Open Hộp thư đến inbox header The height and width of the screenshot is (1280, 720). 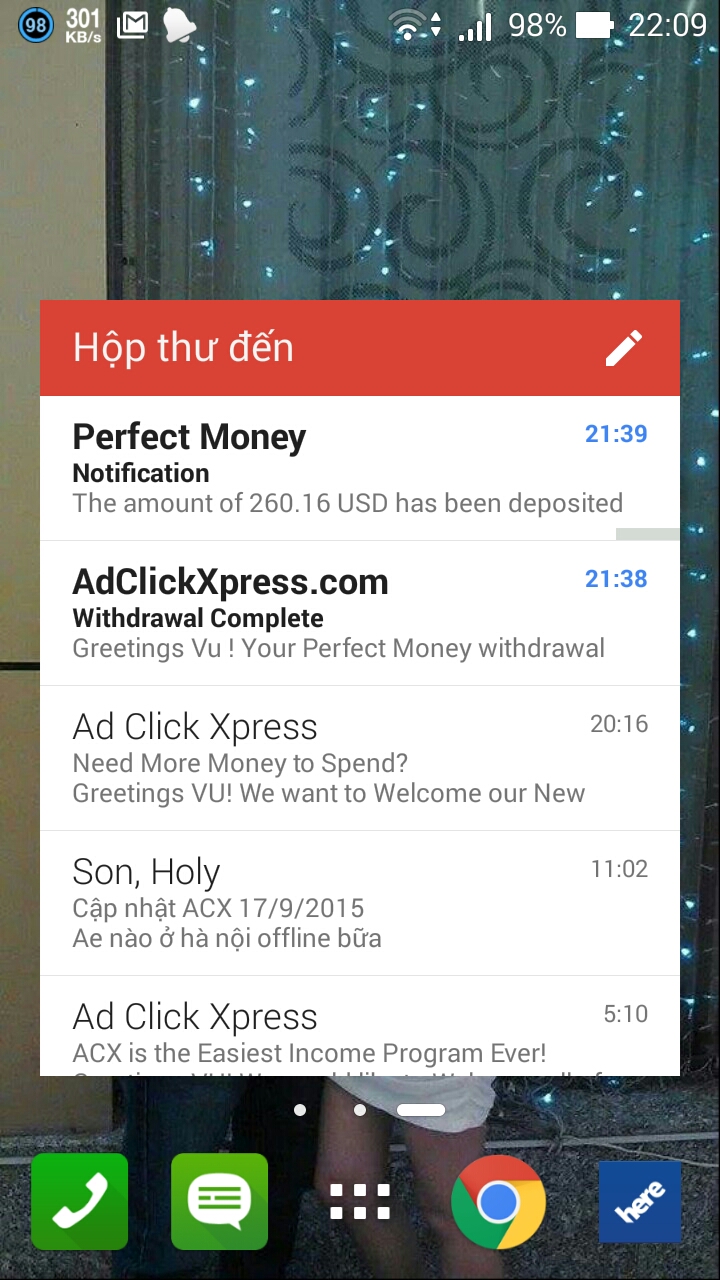pos(184,348)
